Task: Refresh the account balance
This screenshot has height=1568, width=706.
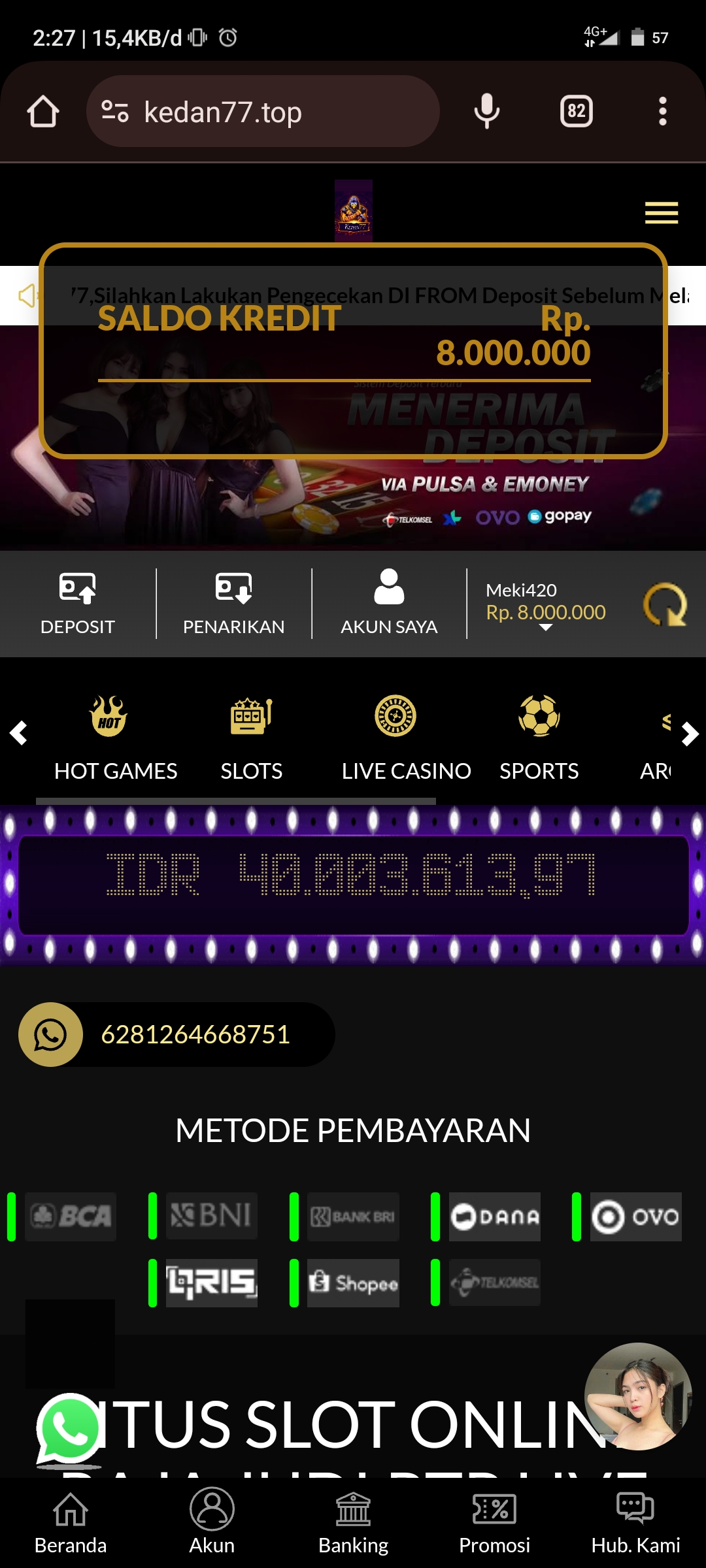Action: tap(665, 604)
